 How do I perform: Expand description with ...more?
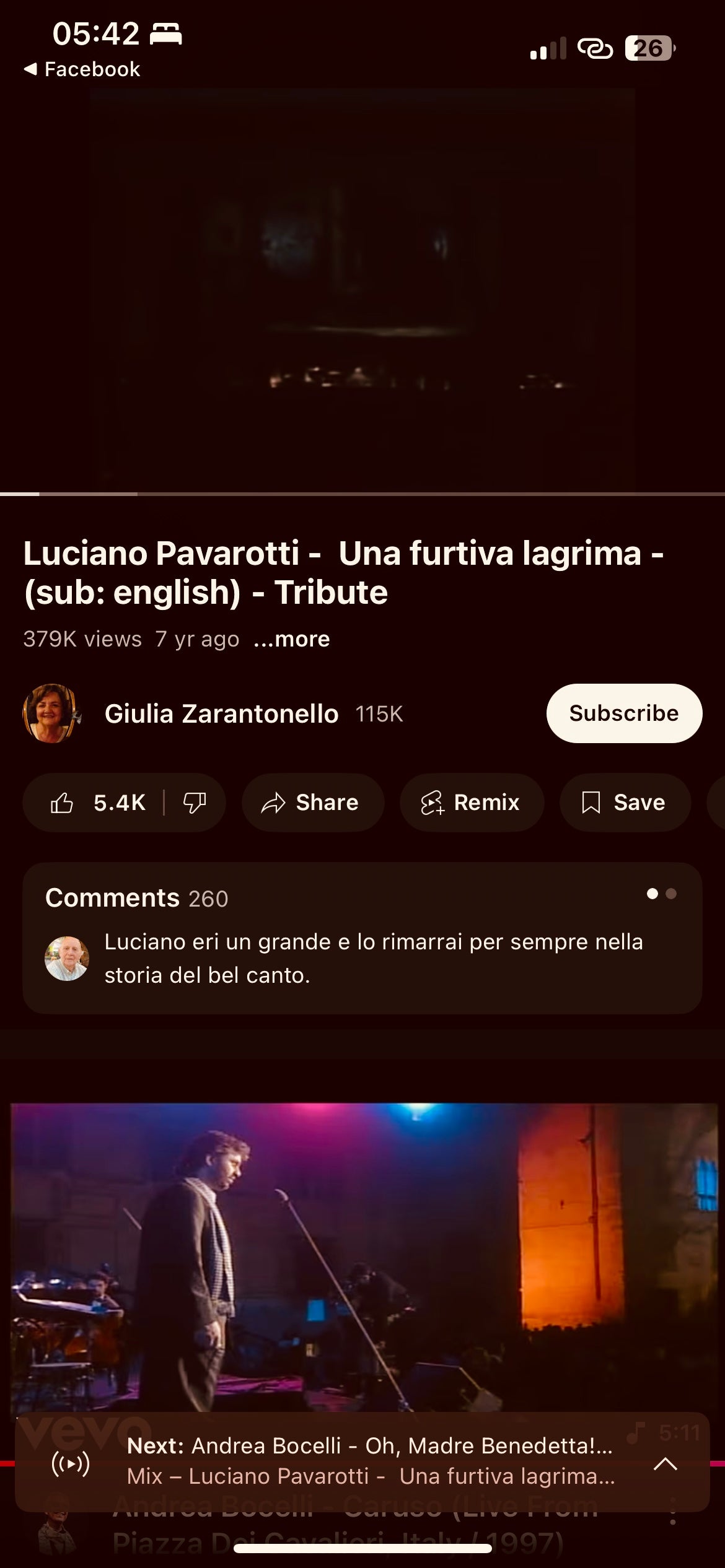[x=292, y=639]
